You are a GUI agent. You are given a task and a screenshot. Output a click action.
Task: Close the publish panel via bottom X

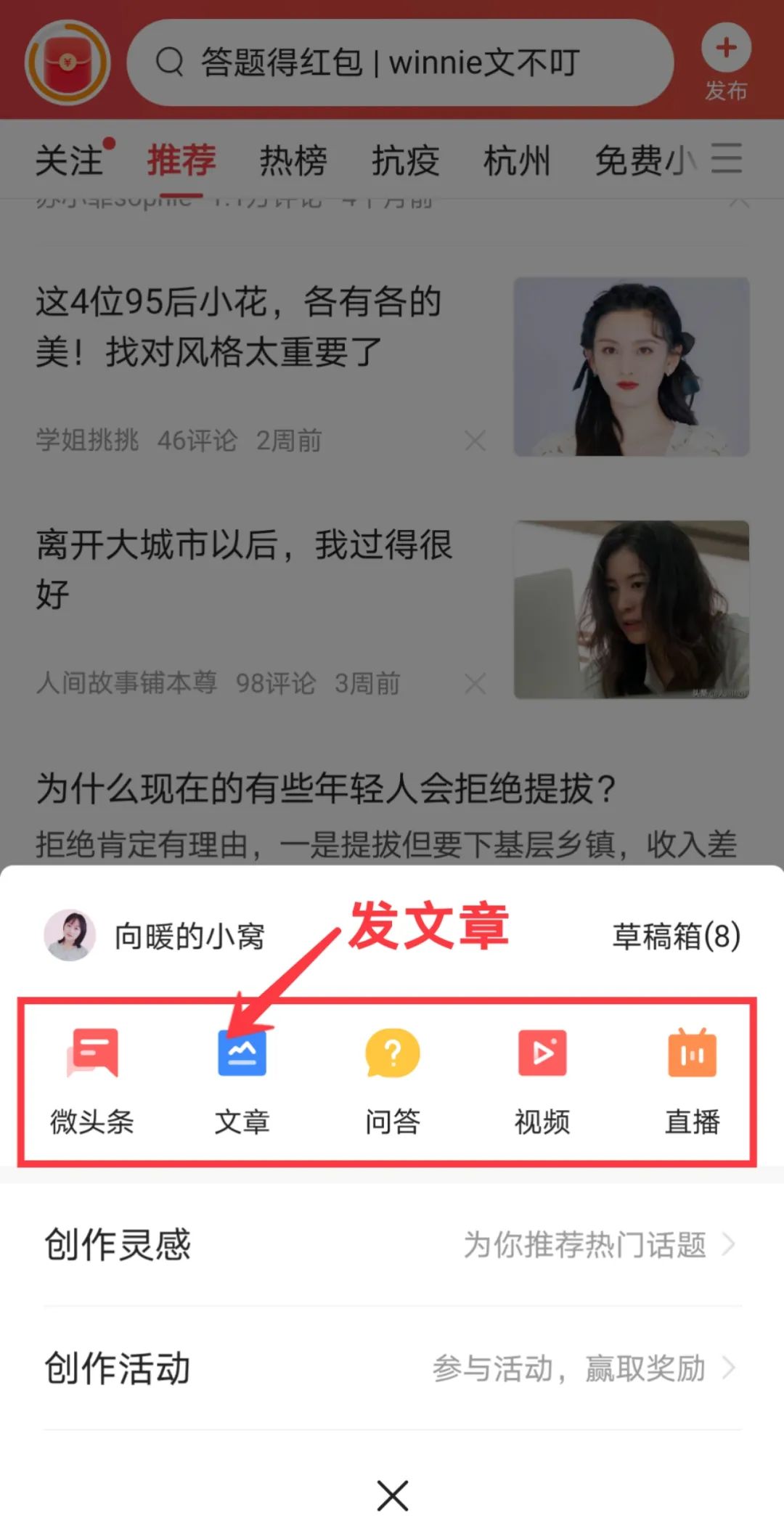(391, 1495)
